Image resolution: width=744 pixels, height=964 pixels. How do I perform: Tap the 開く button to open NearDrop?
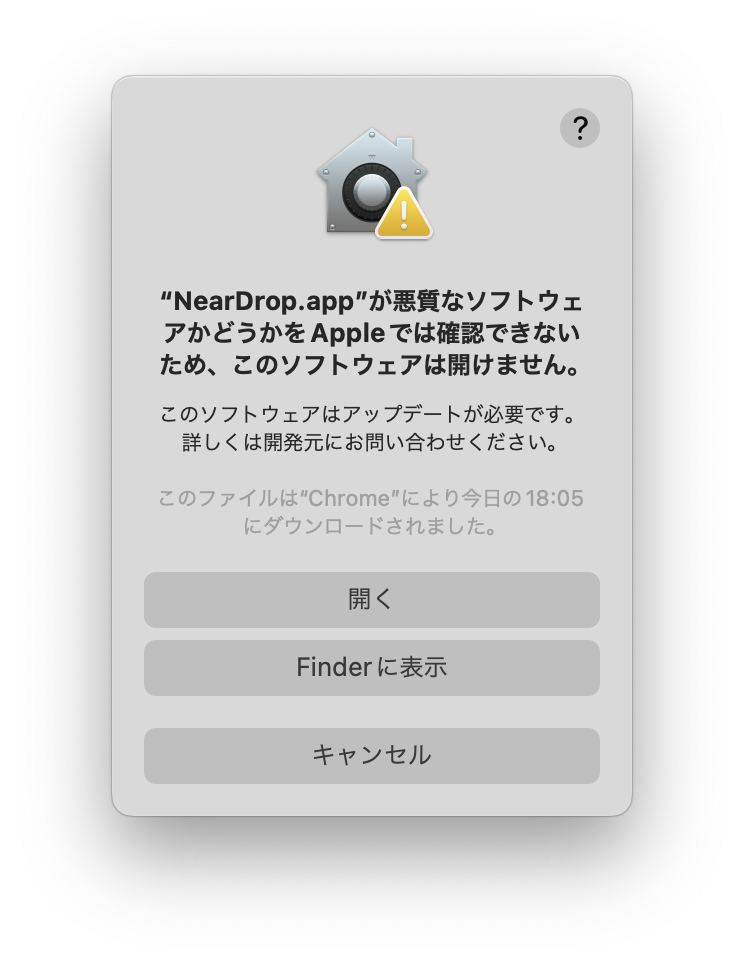tap(372, 600)
